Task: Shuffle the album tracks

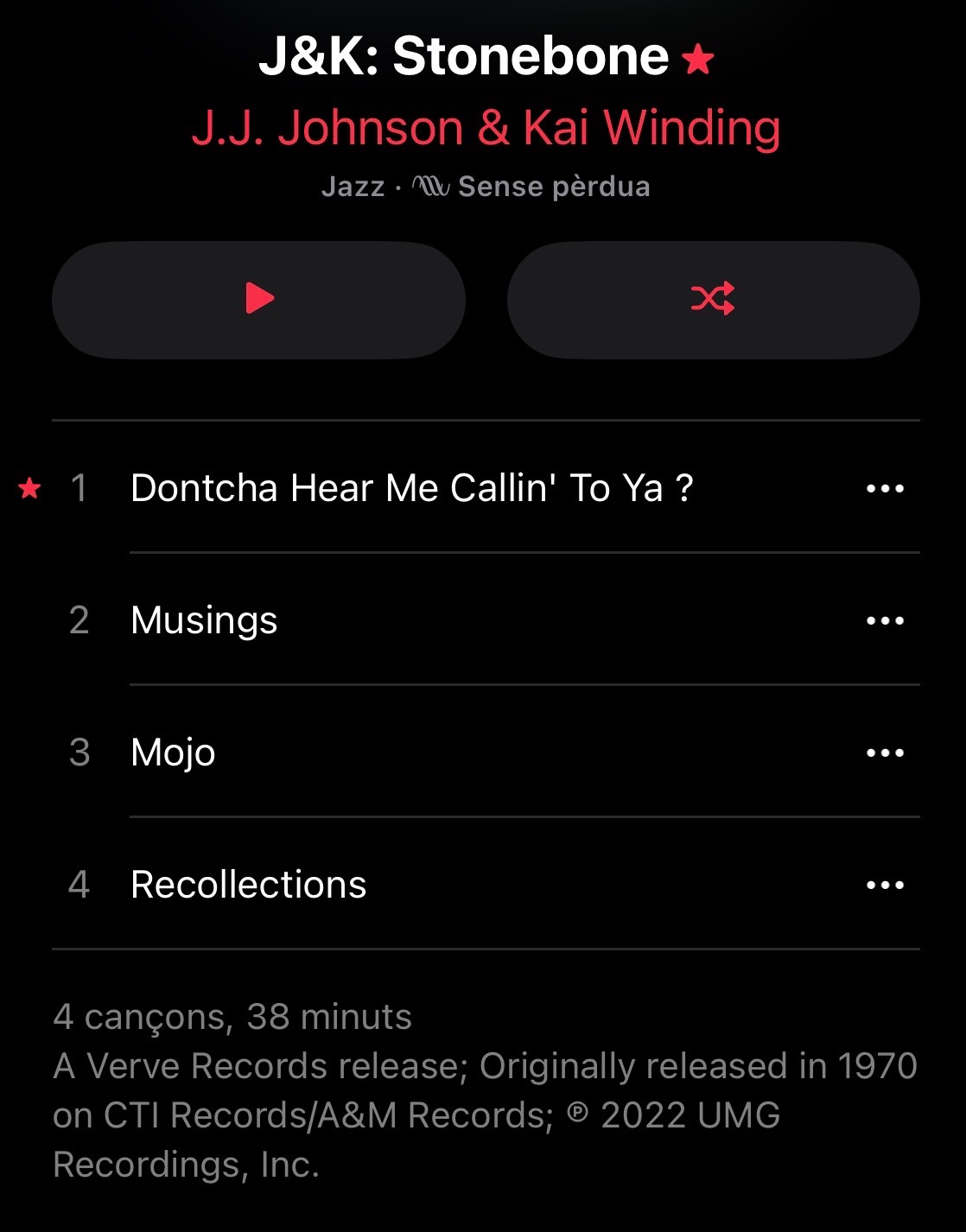Action: tap(713, 299)
